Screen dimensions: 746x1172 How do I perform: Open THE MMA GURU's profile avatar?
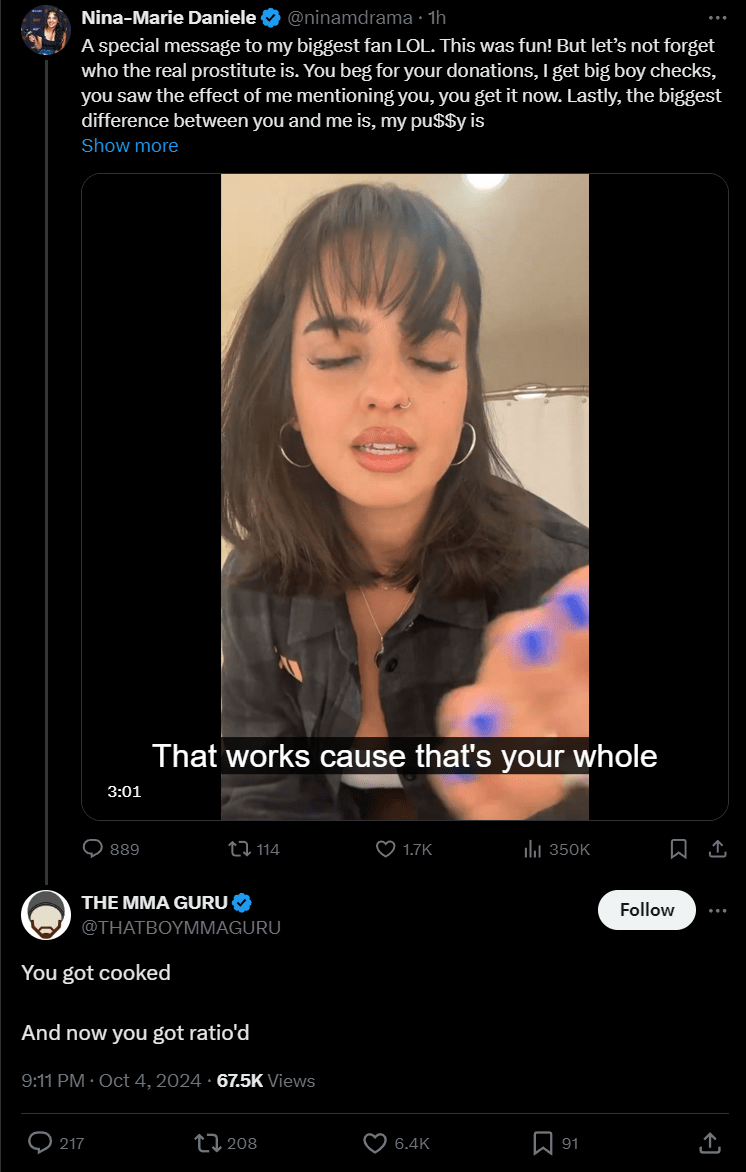(x=46, y=914)
